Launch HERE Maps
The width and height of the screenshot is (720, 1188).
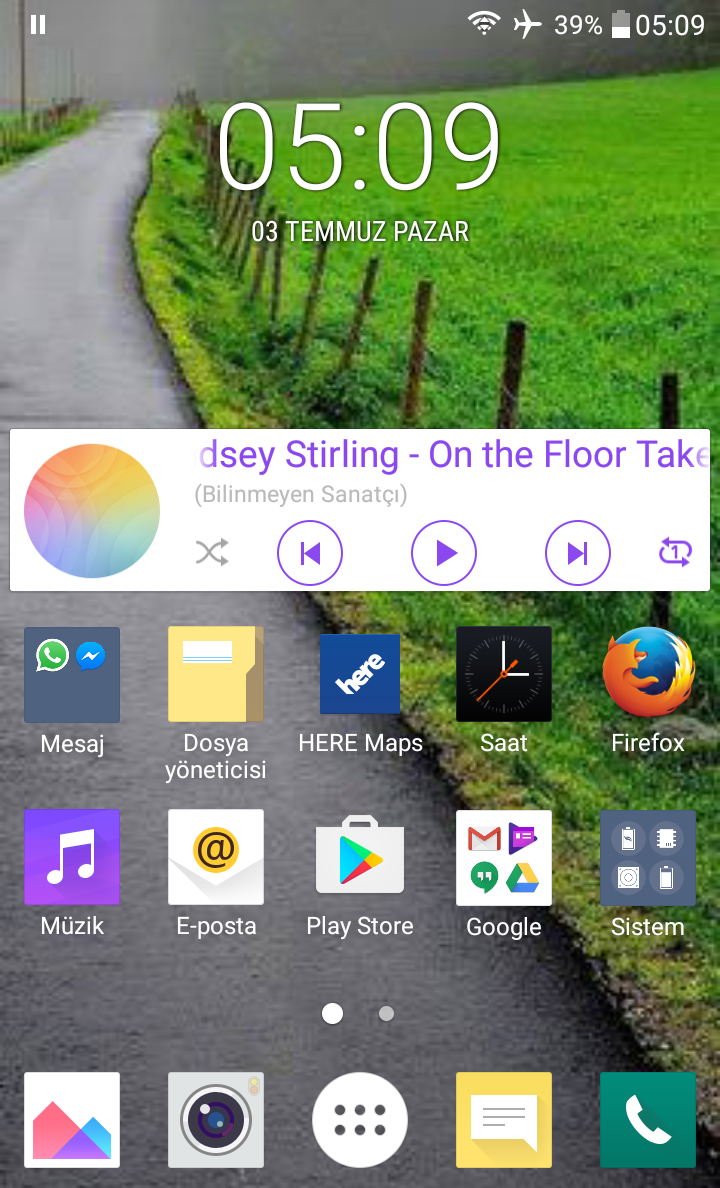click(x=360, y=675)
